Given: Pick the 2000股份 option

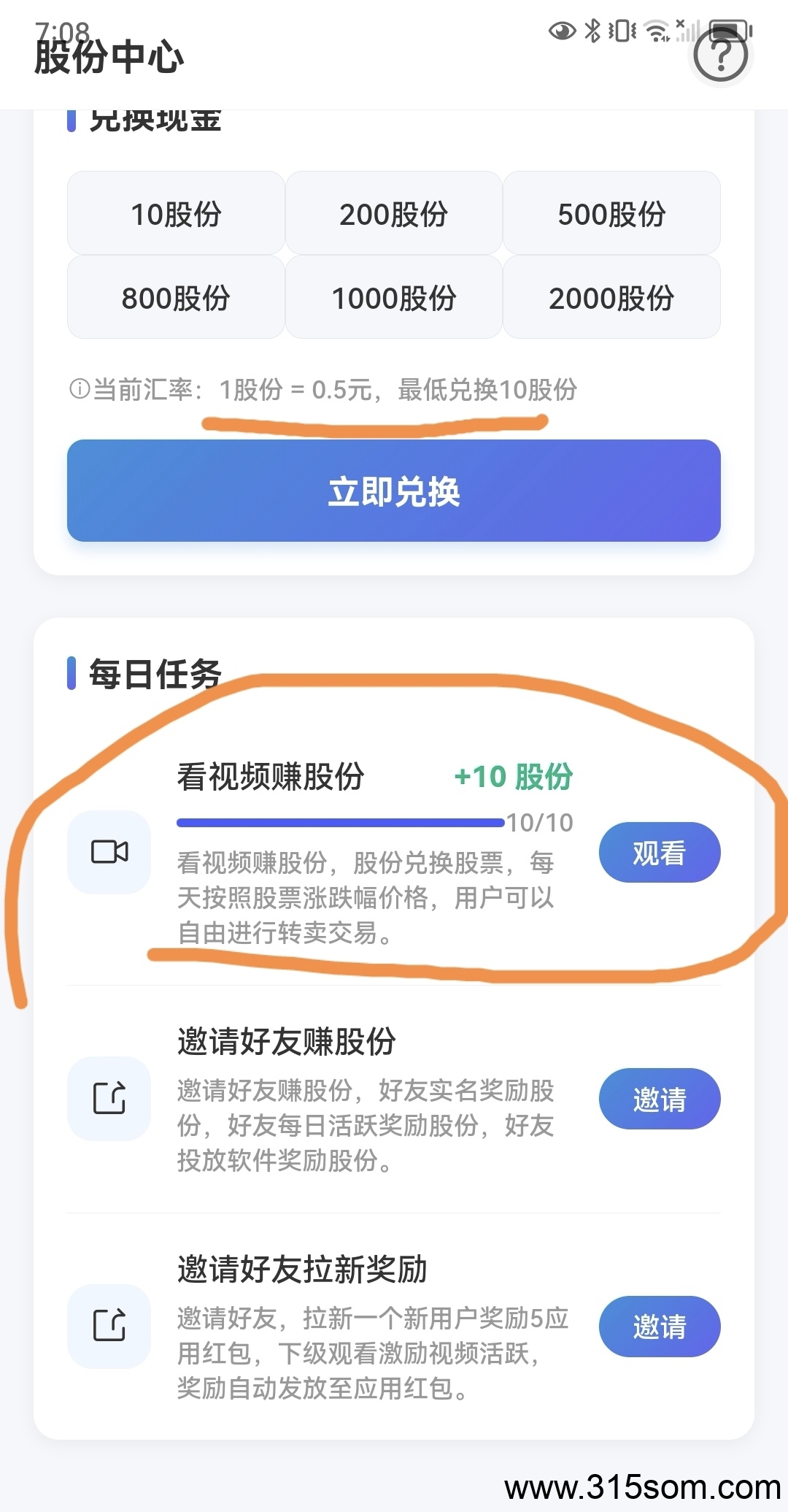Looking at the screenshot, I should 611,297.
